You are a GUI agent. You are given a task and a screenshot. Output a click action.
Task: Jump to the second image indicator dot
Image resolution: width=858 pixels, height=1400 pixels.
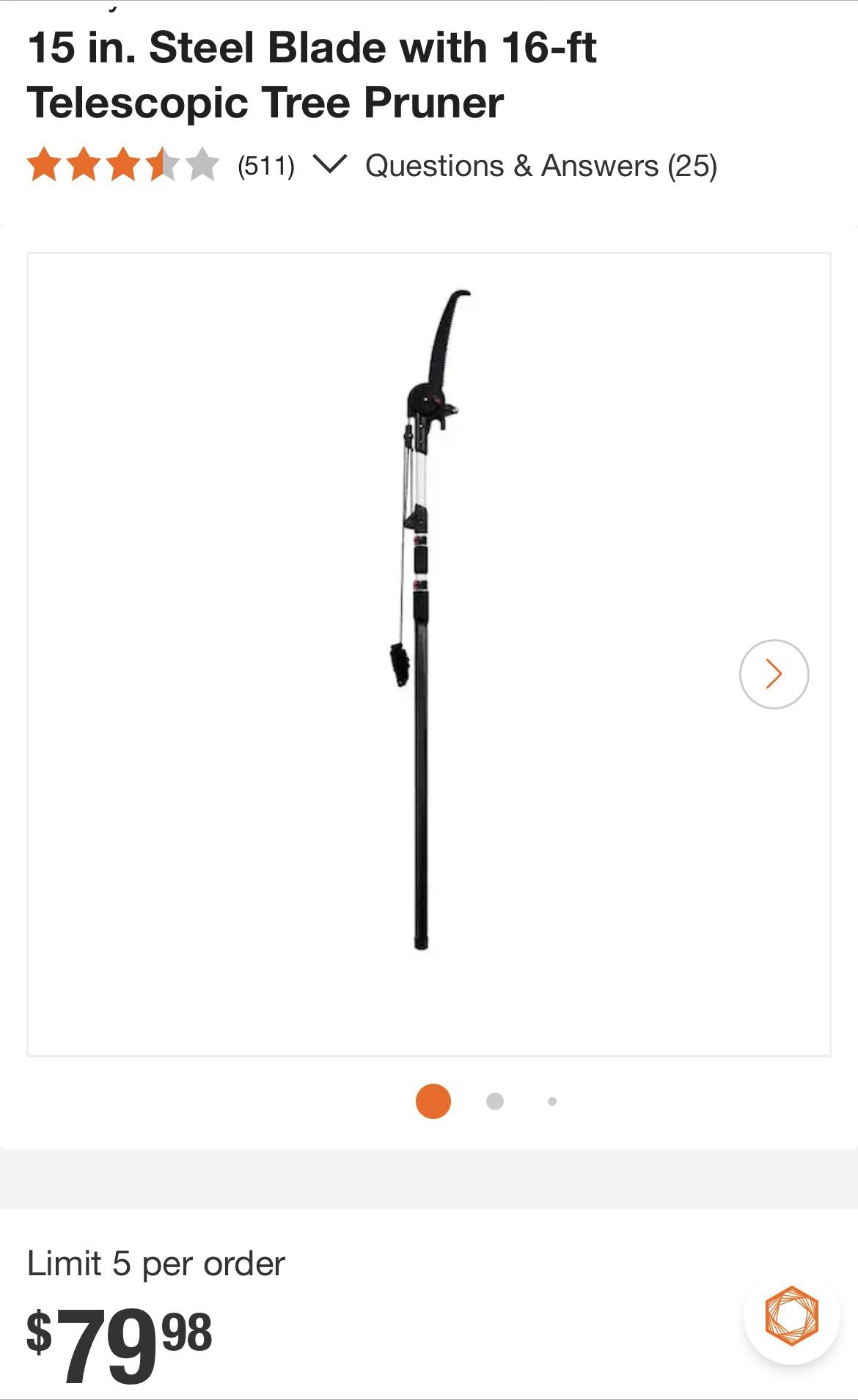495,1101
